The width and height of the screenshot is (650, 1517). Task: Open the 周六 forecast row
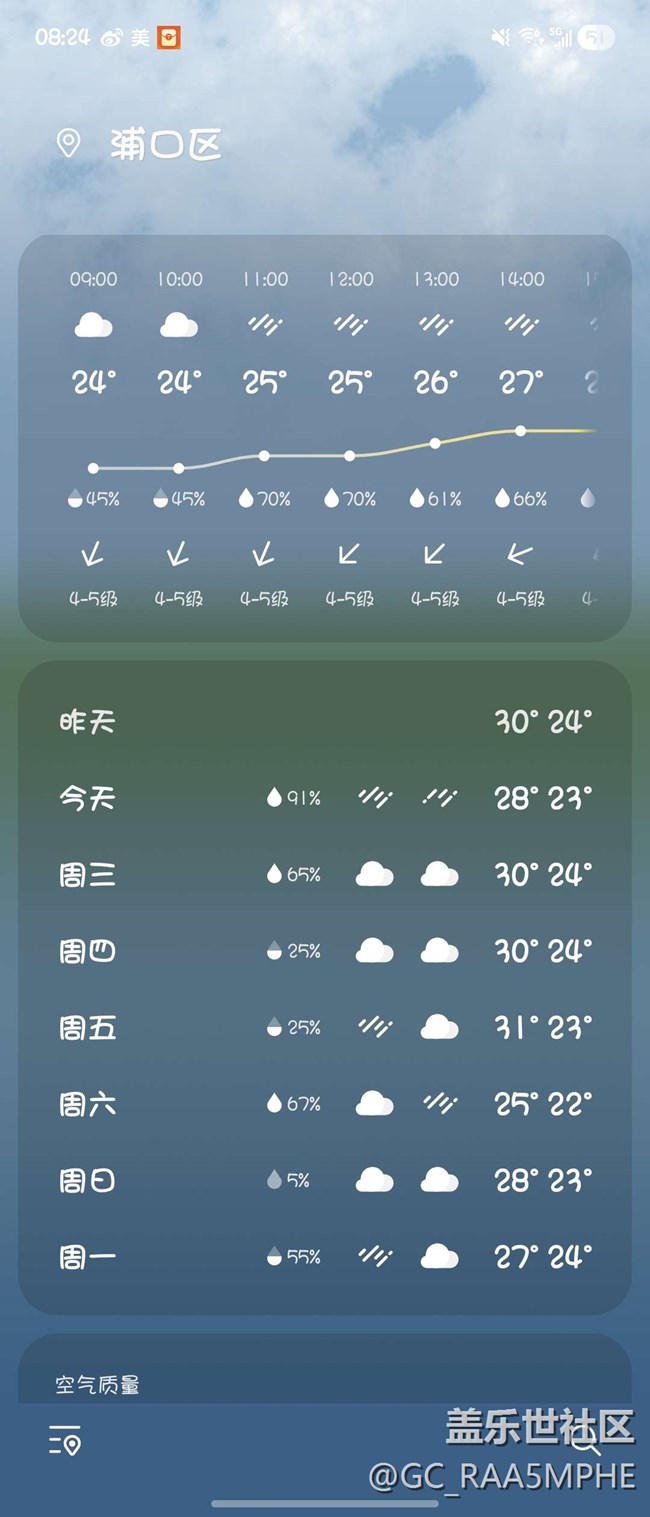tap(325, 1104)
